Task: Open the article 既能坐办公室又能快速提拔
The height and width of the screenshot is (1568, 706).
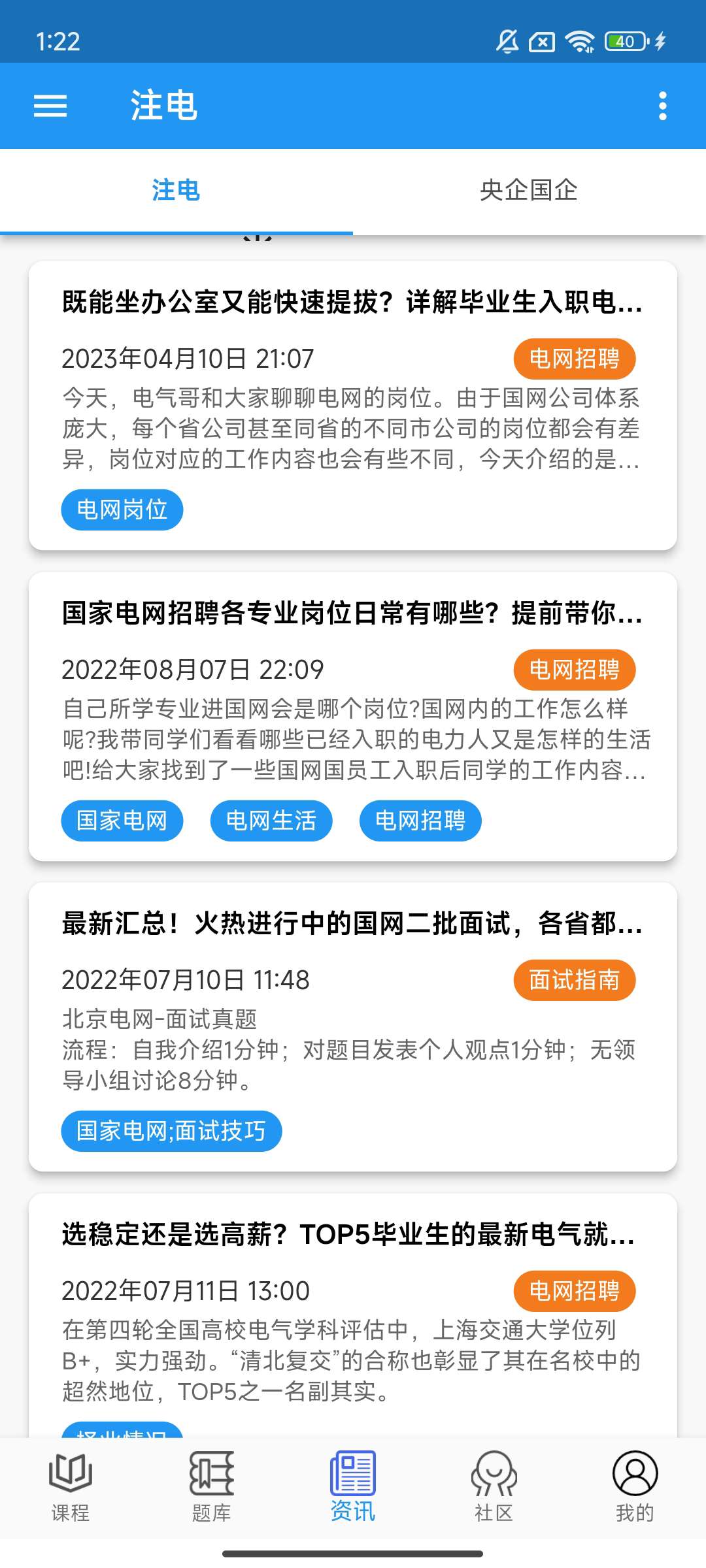Action: (x=352, y=302)
